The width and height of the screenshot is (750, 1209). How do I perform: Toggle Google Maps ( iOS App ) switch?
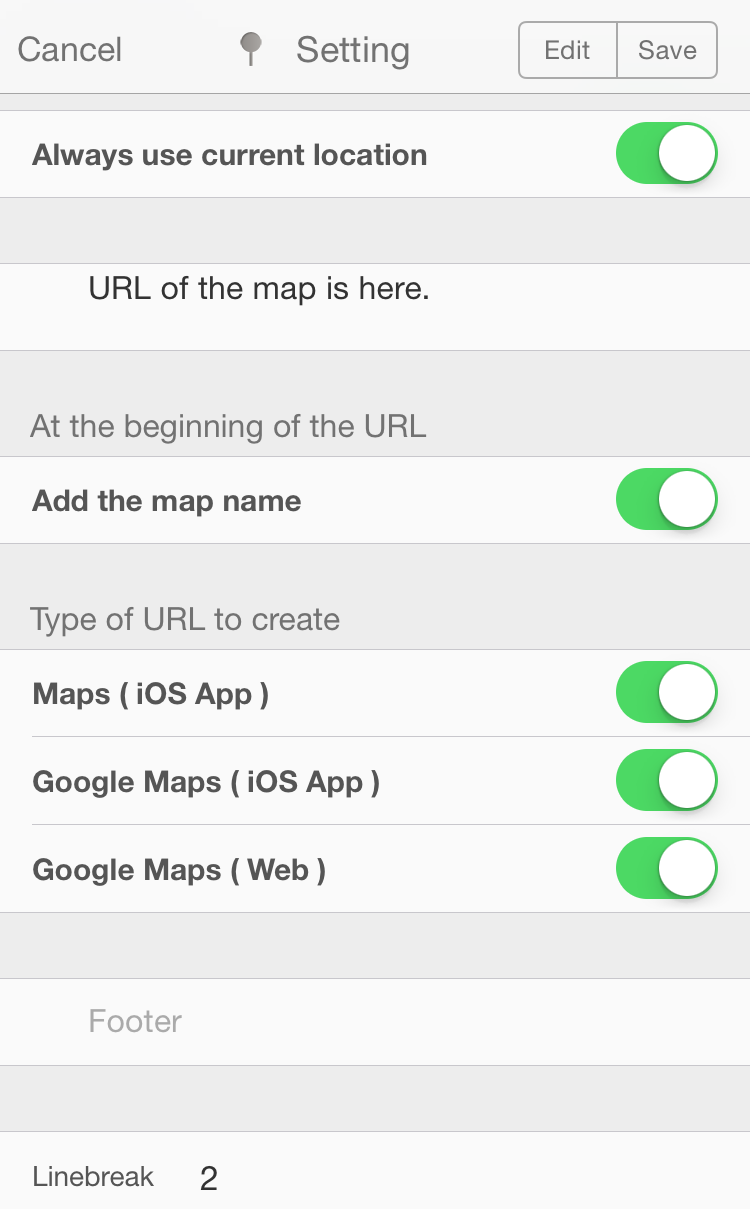pos(666,781)
